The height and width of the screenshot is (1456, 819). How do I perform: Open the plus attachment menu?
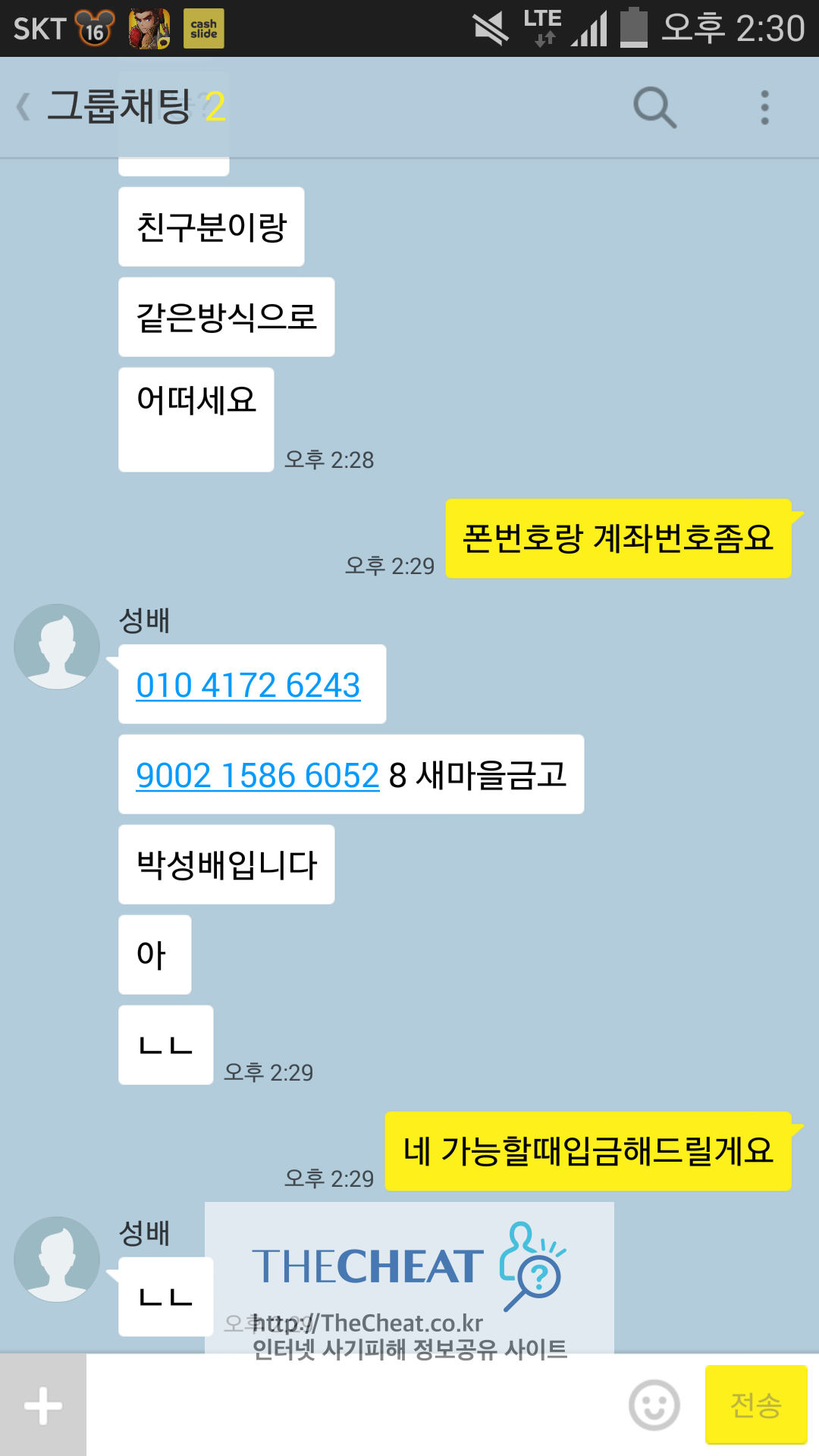tap(43, 1405)
